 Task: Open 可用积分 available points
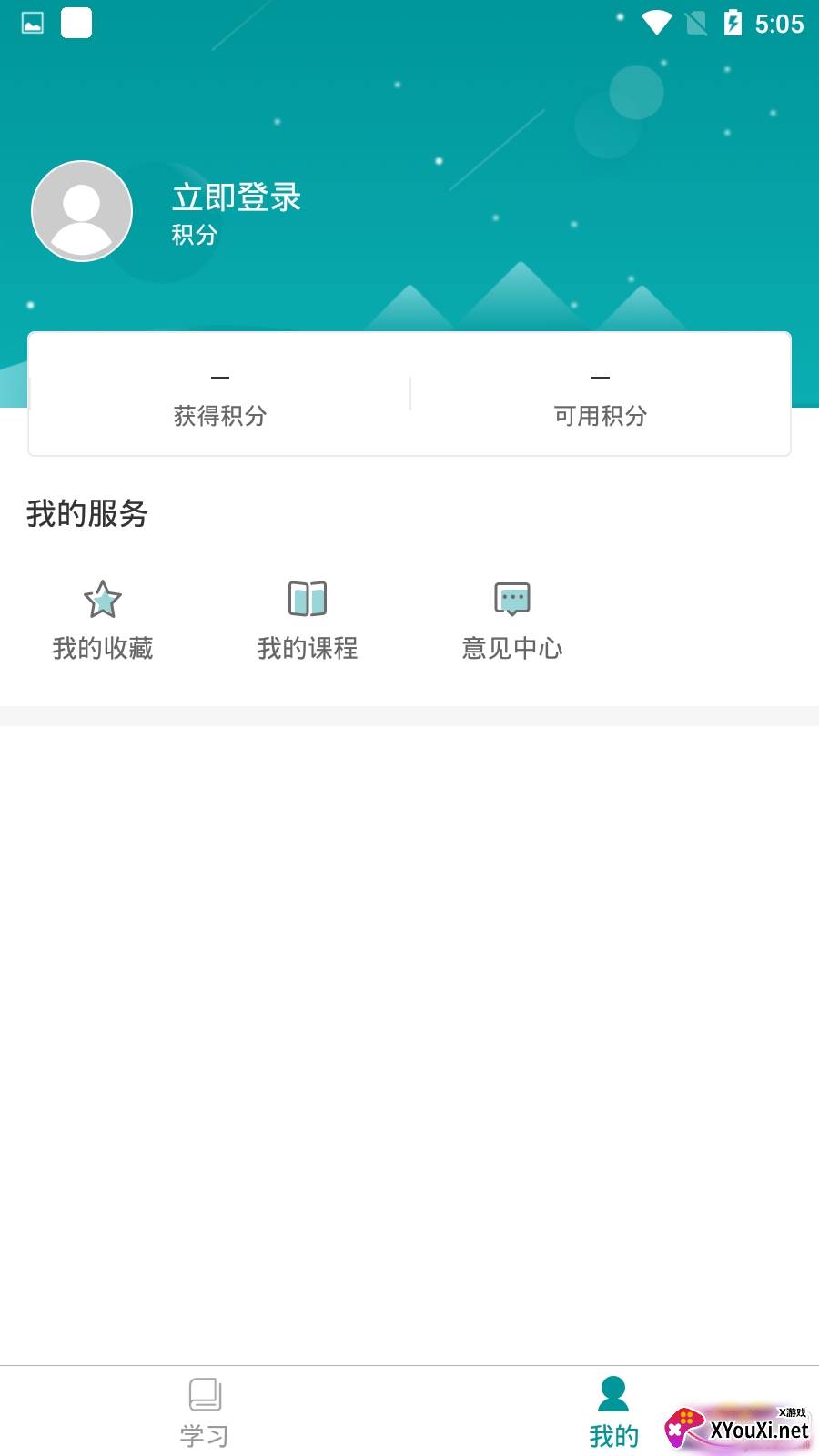(x=601, y=397)
